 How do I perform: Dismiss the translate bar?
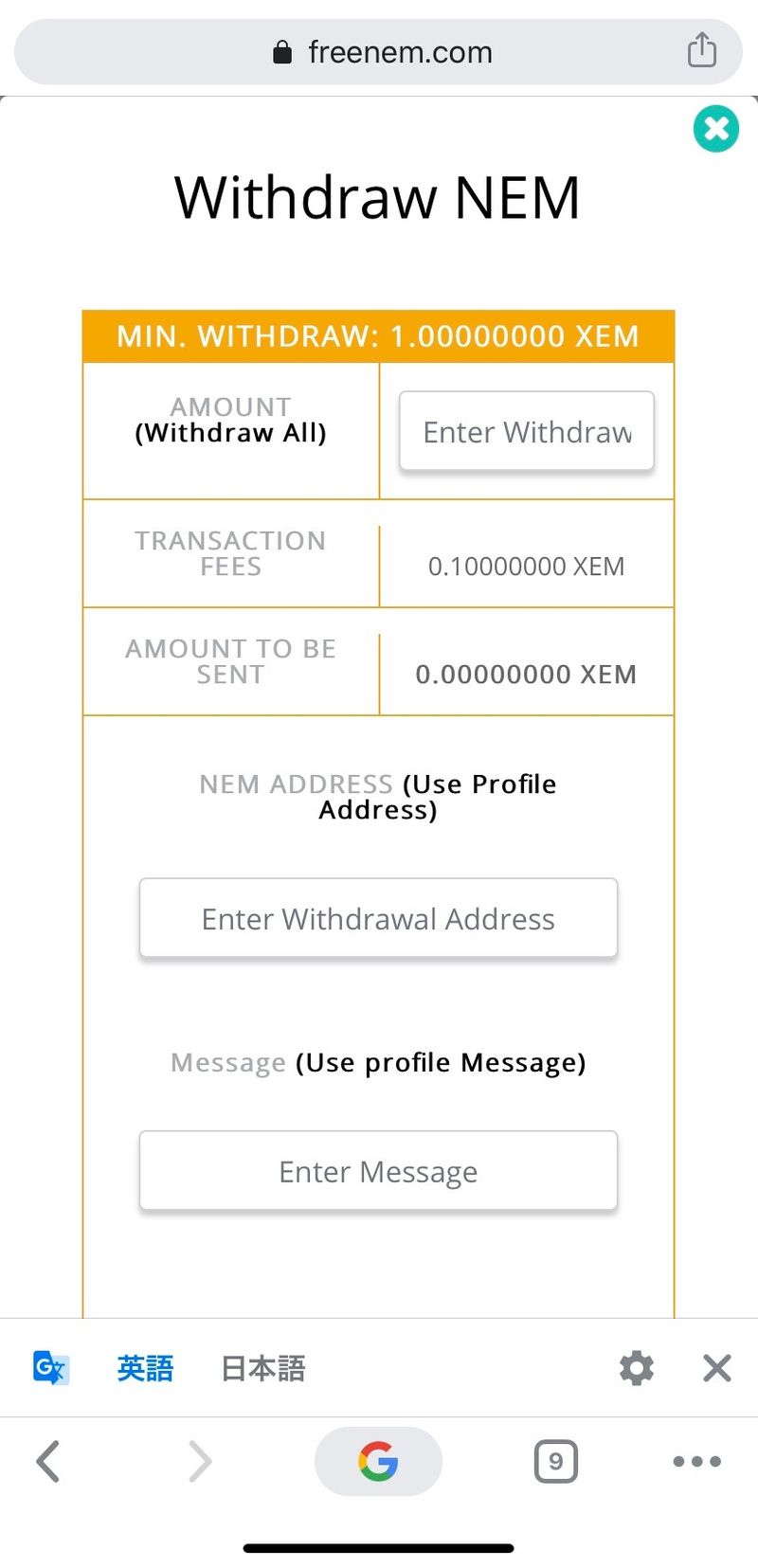pos(717,1369)
